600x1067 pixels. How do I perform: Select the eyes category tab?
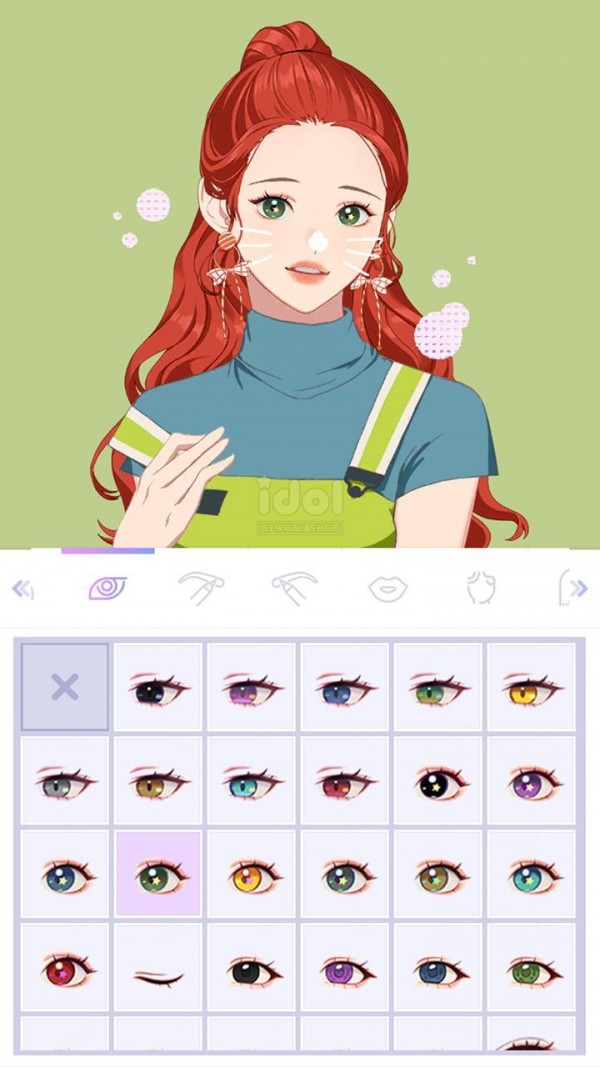click(x=107, y=588)
